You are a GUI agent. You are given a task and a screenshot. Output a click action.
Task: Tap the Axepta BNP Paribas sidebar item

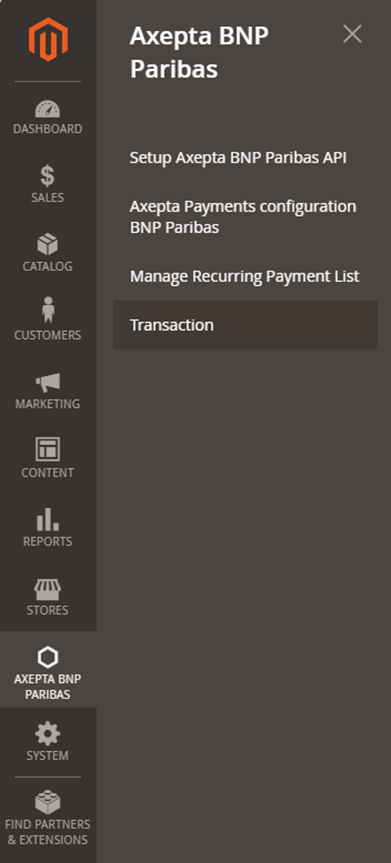pyautogui.click(x=48, y=669)
